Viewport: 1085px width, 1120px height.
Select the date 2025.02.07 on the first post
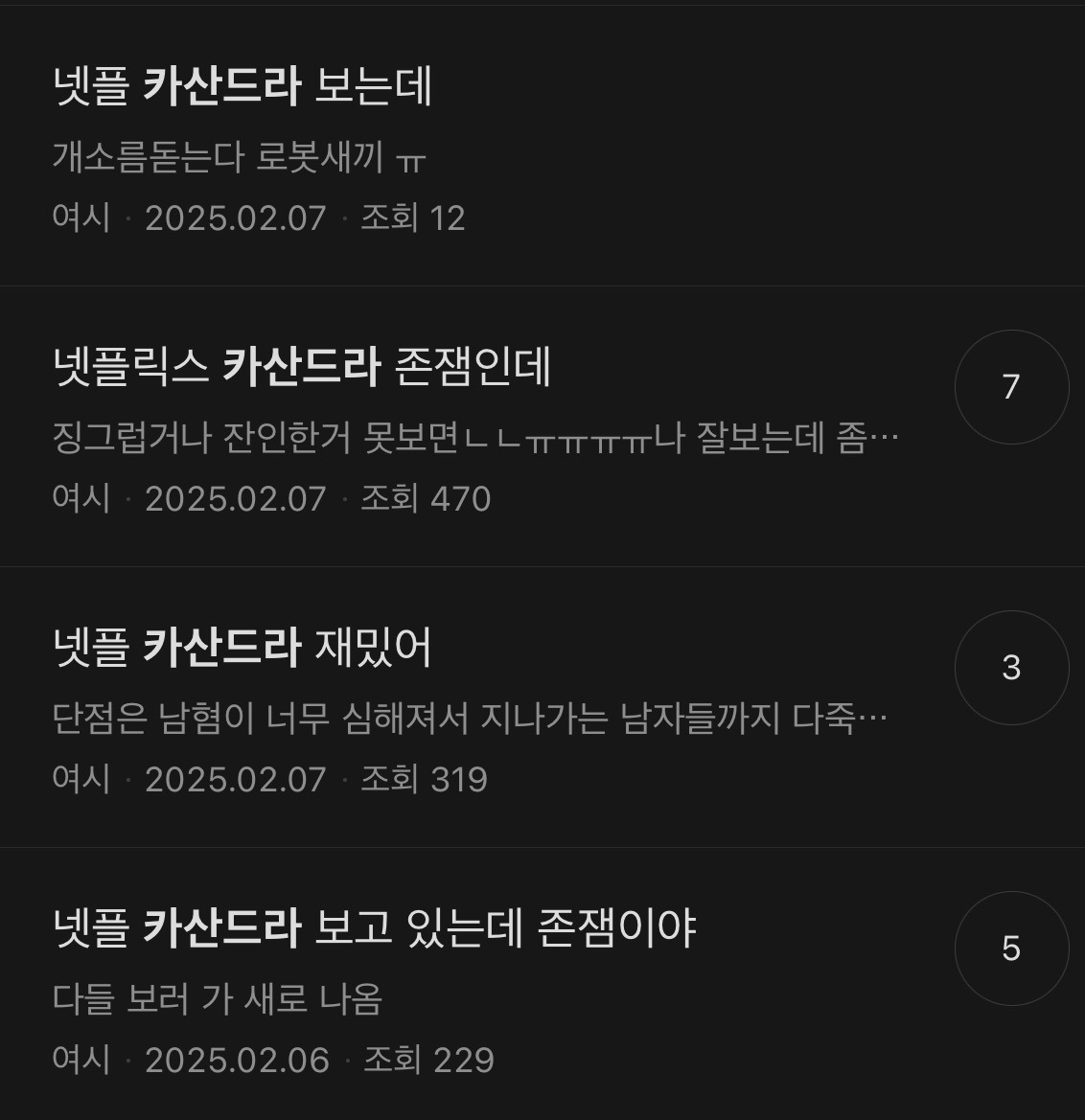(236, 218)
